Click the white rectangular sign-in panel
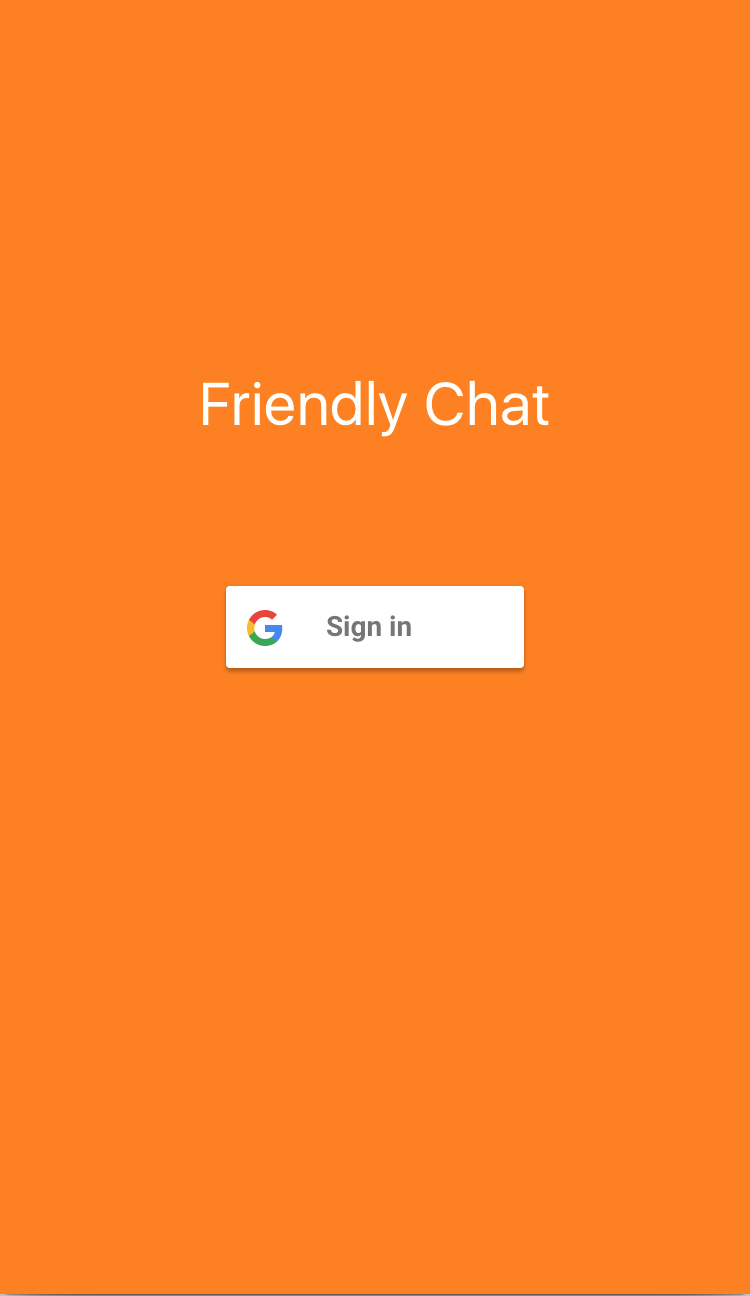750x1296 pixels. [374, 627]
